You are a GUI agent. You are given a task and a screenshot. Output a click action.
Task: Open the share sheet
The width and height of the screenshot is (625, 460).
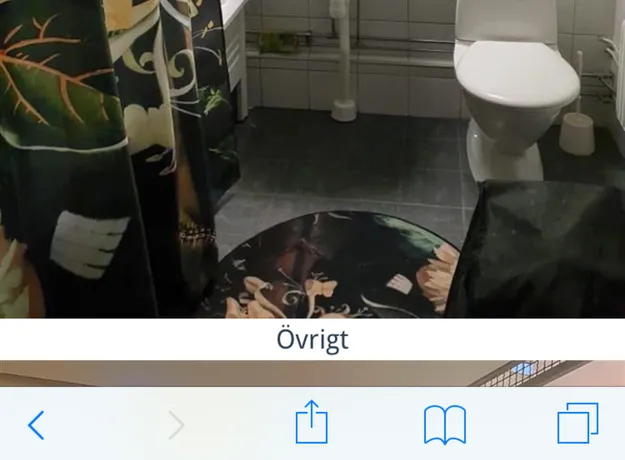coord(311,423)
